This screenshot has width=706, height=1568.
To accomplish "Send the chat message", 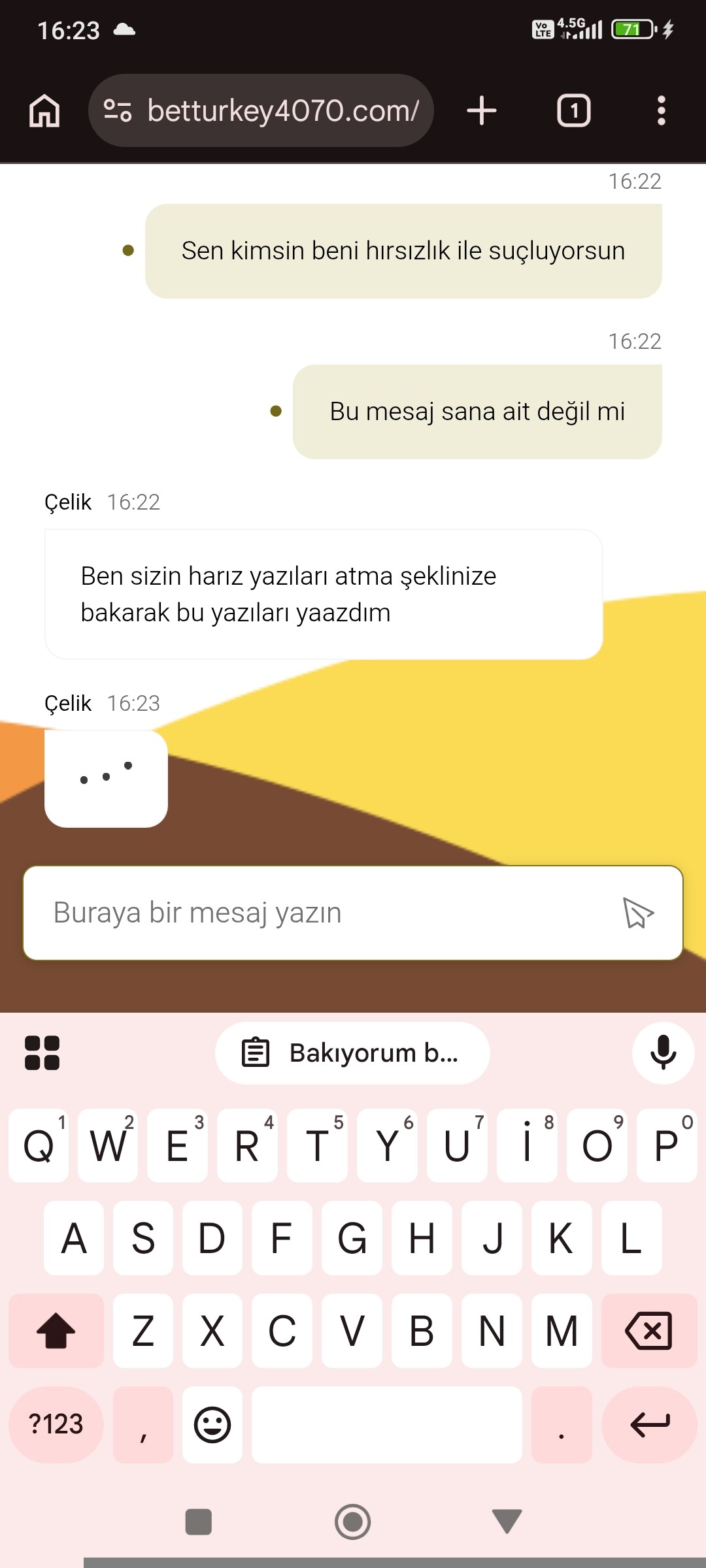I will point(638,913).
